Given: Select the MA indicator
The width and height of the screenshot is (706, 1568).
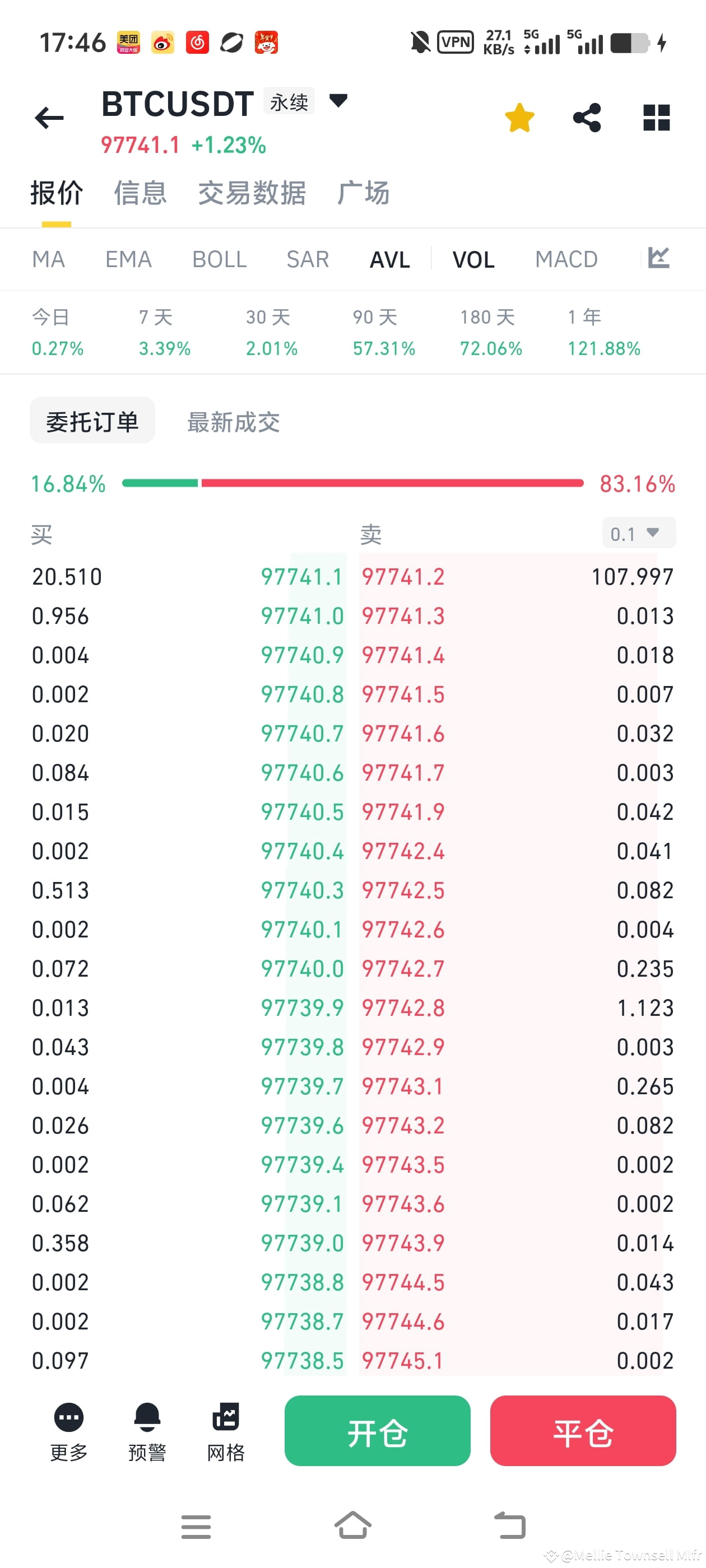Looking at the screenshot, I should pyautogui.click(x=48, y=259).
